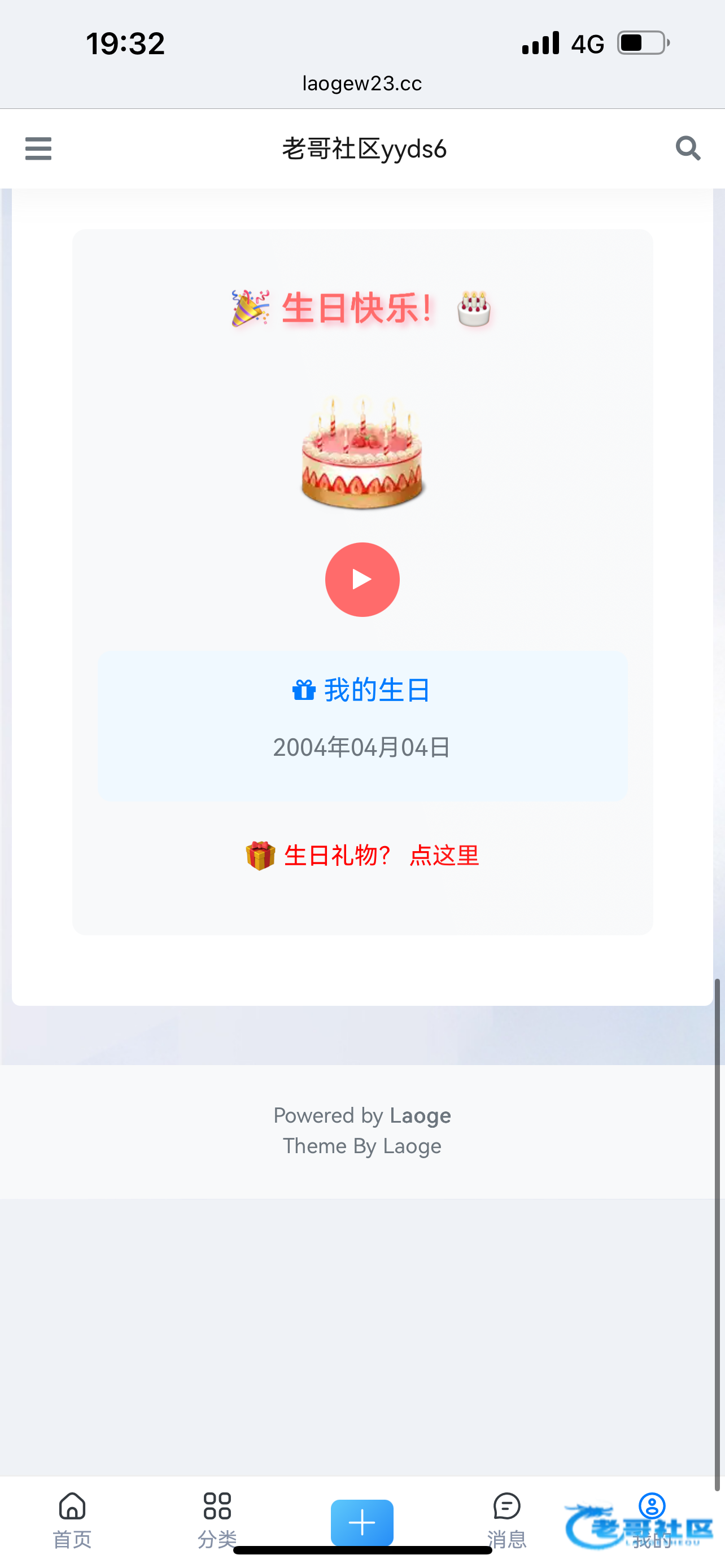The width and height of the screenshot is (725, 1568).
Task: Tap the 点这里 birthday gift link
Action: [444, 855]
